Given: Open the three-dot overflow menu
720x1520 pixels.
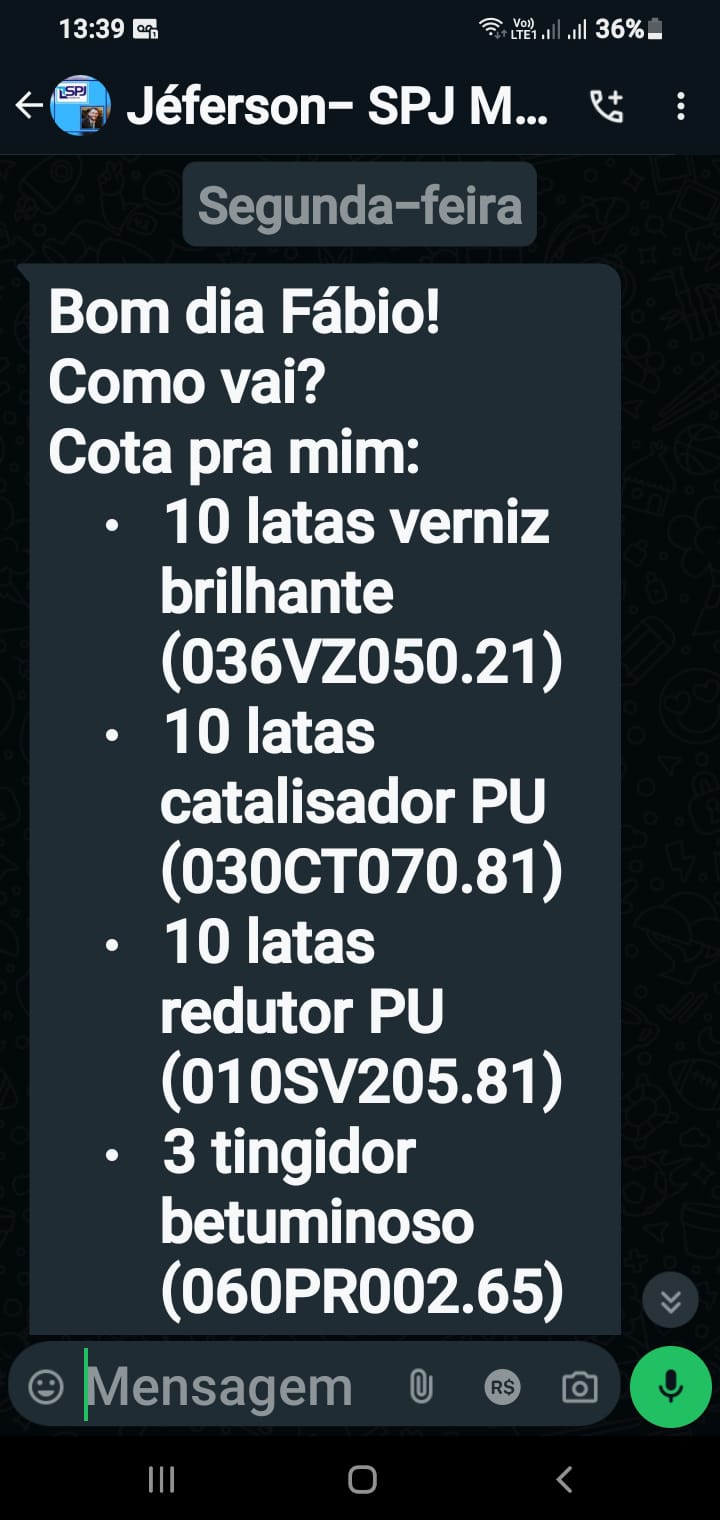Looking at the screenshot, I should (680, 106).
